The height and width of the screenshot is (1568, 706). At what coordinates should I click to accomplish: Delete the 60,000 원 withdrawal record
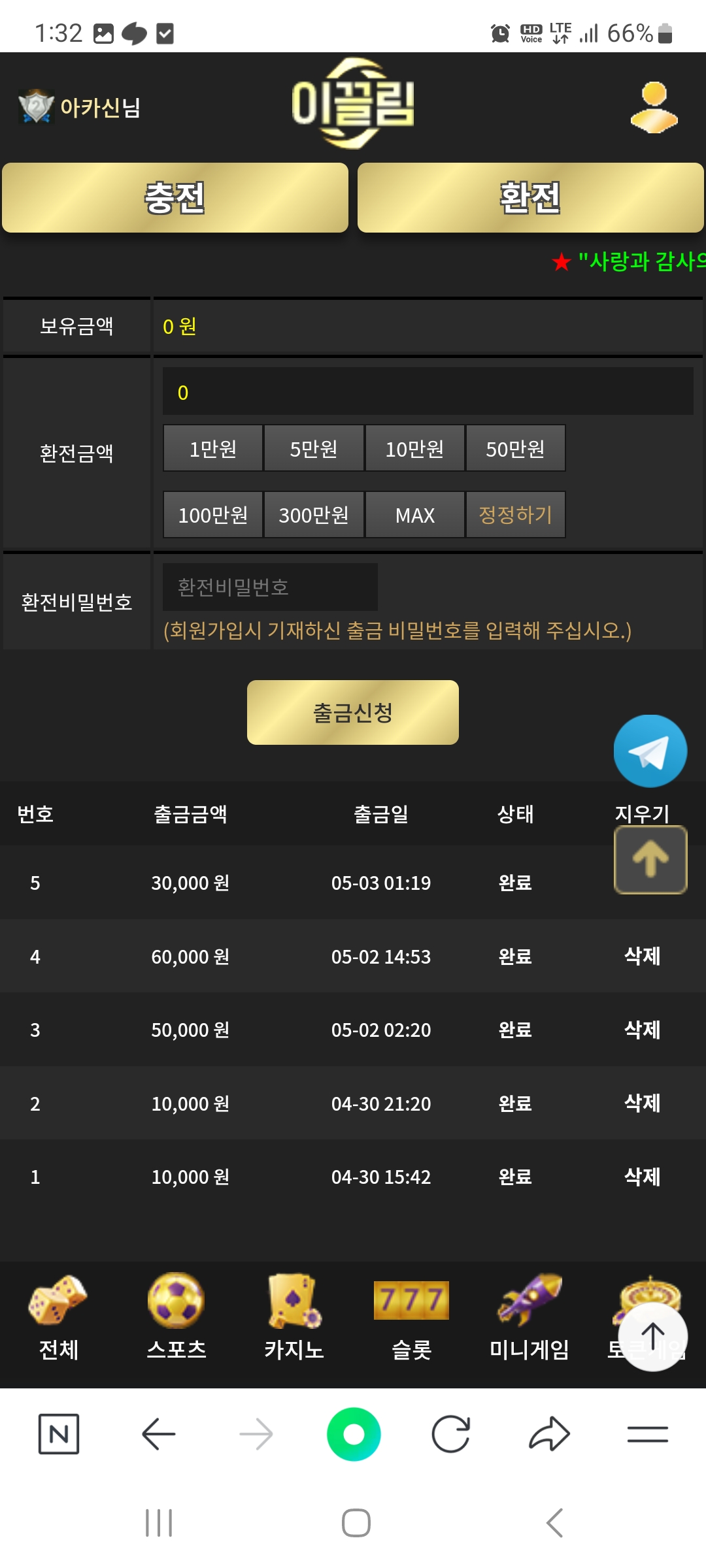[642, 956]
